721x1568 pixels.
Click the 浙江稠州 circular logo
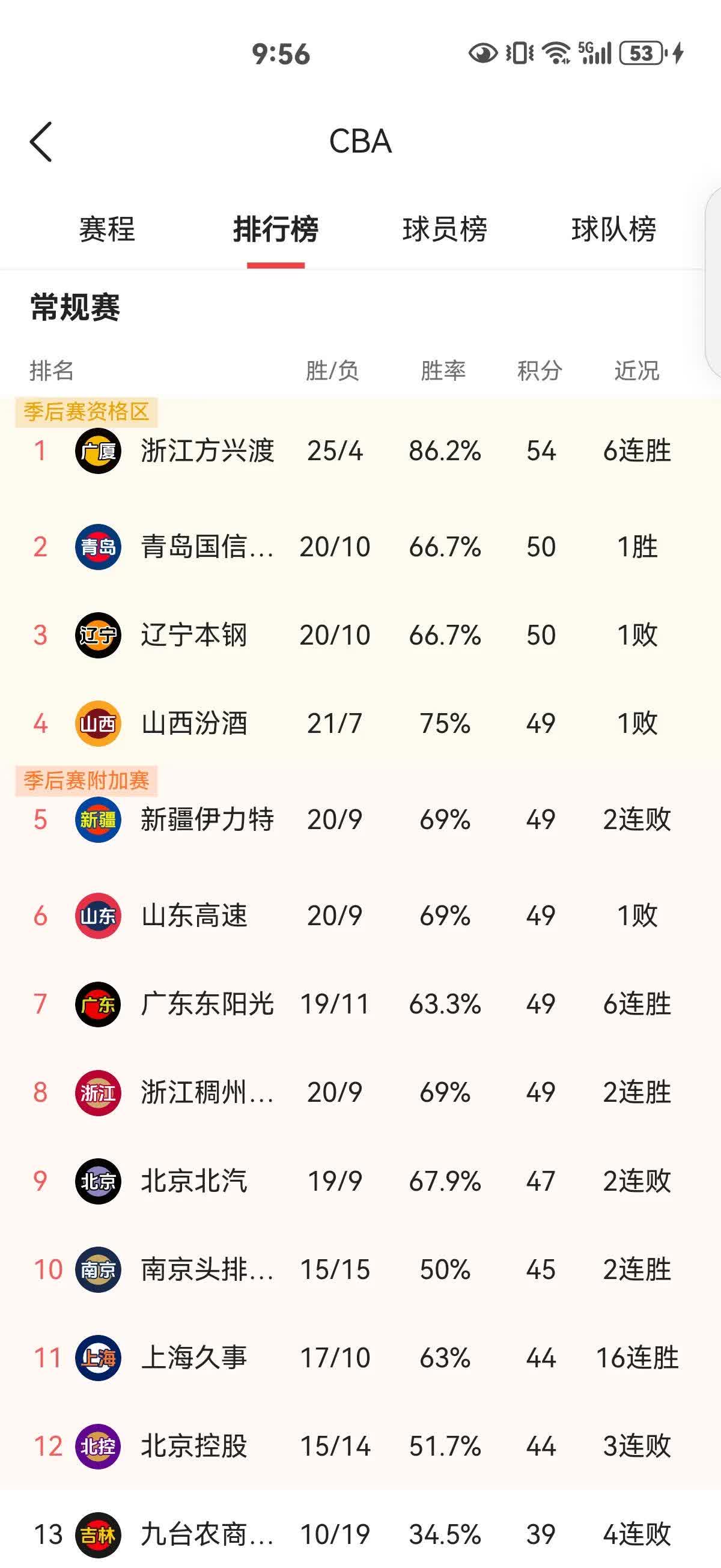pyautogui.click(x=99, y=1094)
